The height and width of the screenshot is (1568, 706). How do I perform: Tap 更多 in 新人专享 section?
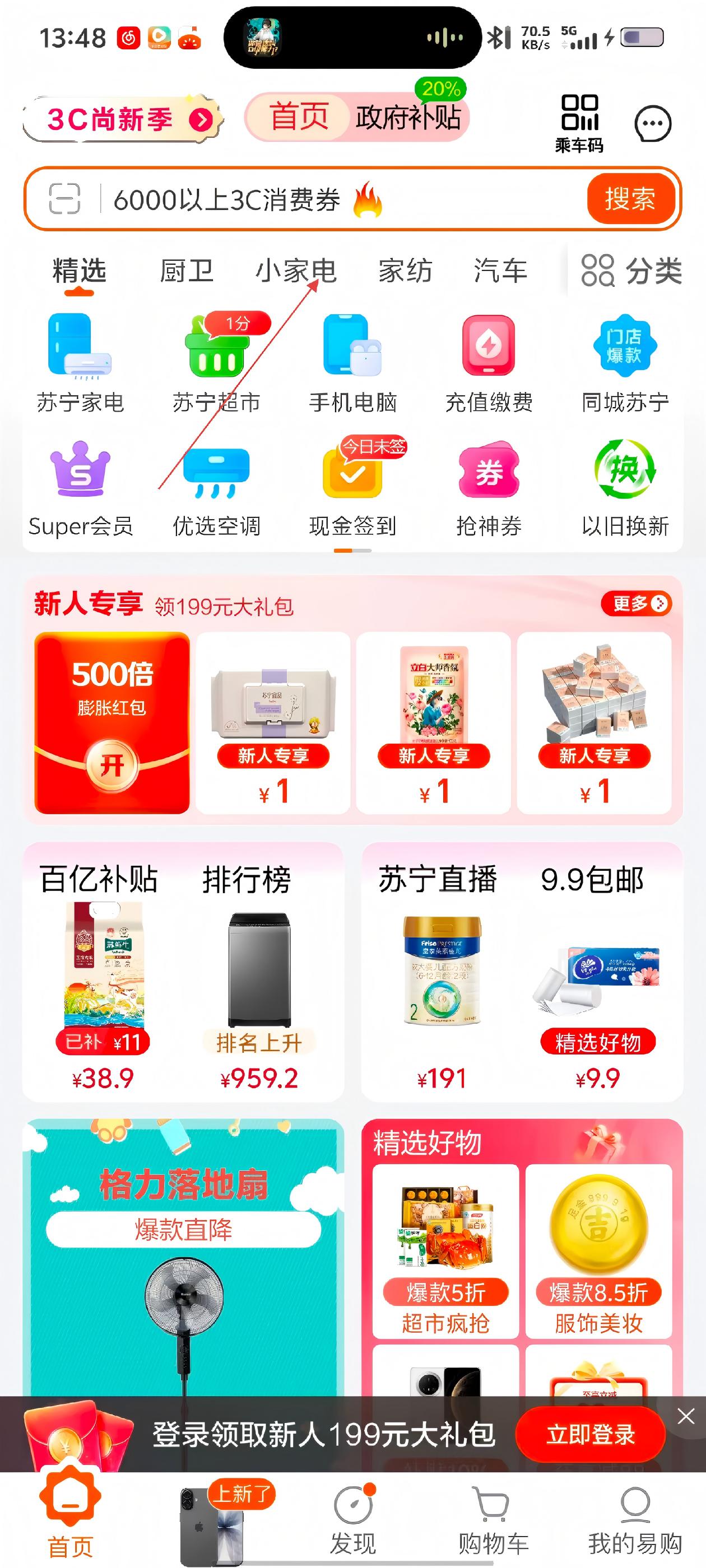click(636, 603)
